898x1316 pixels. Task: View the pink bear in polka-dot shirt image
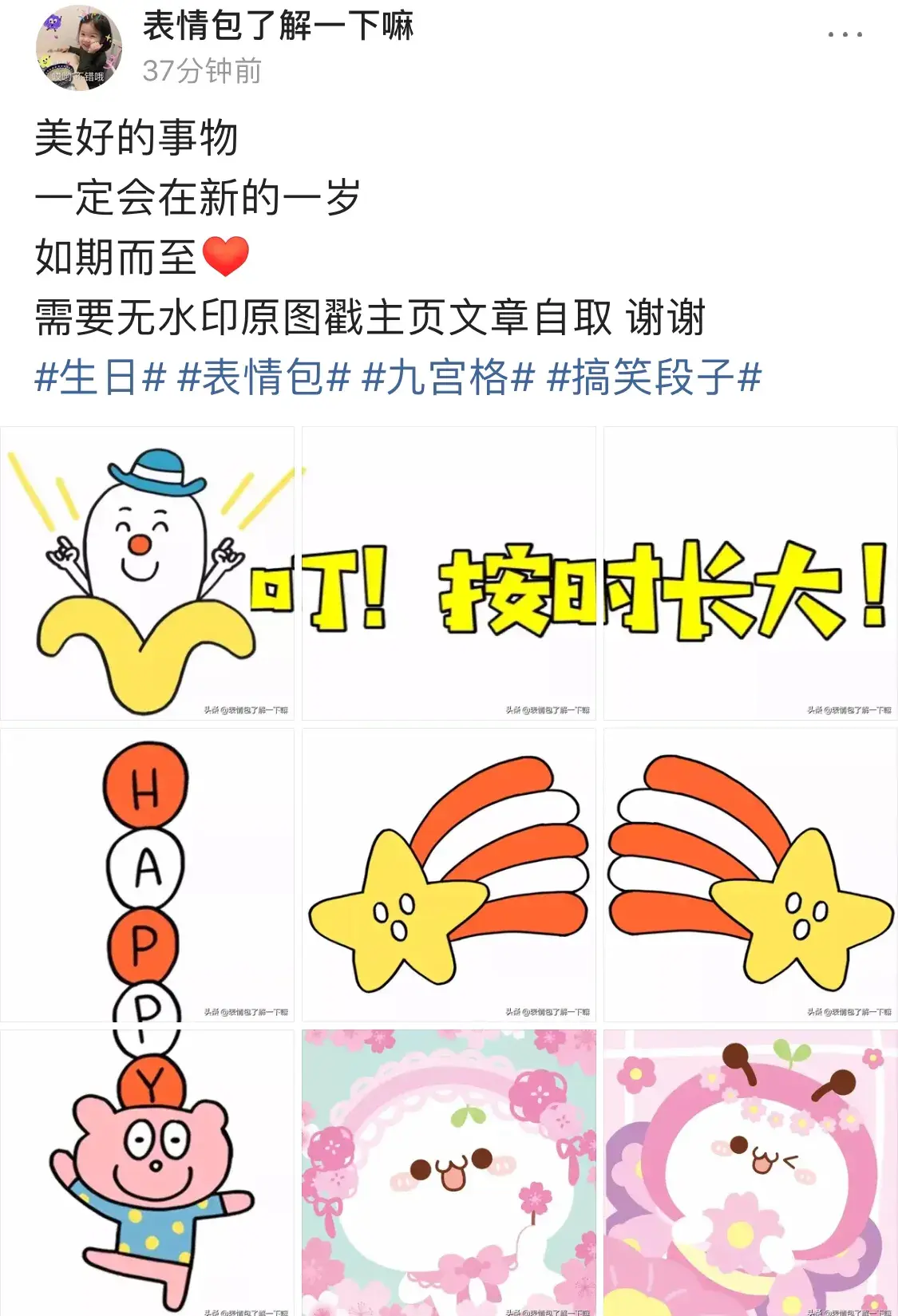click(x=148, y=1173)
